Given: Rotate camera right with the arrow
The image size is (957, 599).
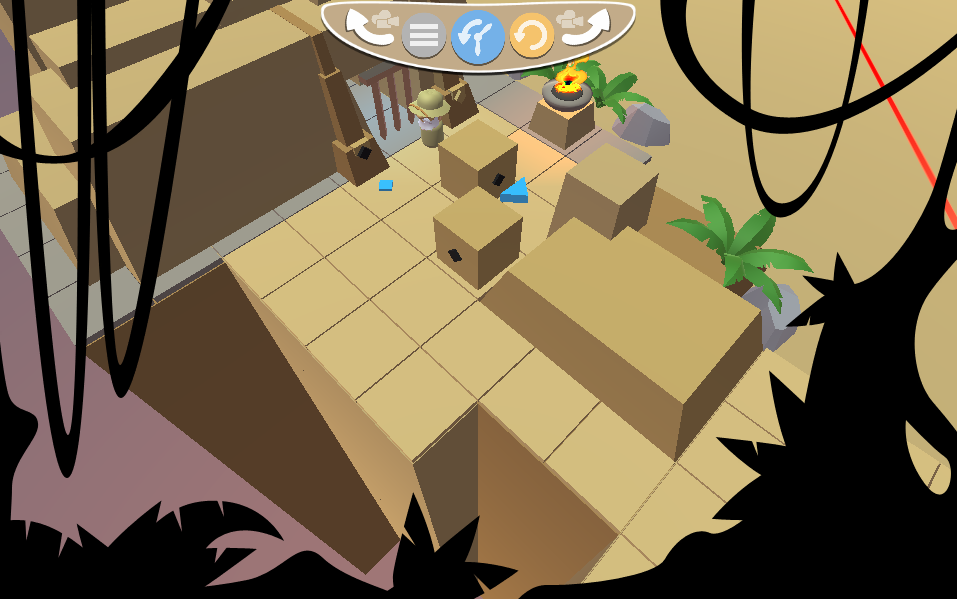Looking at the screenshot, I should click(587, 27).
